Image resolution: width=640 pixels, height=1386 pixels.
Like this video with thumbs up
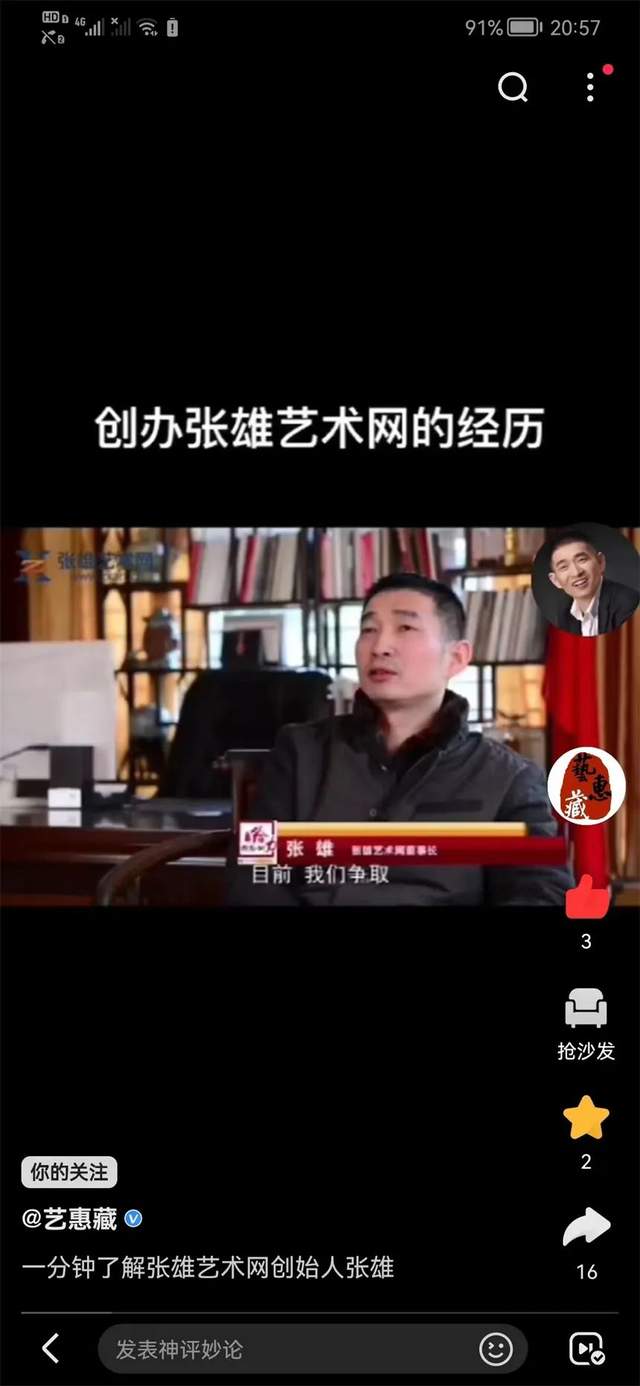click(x=586, y=898)
